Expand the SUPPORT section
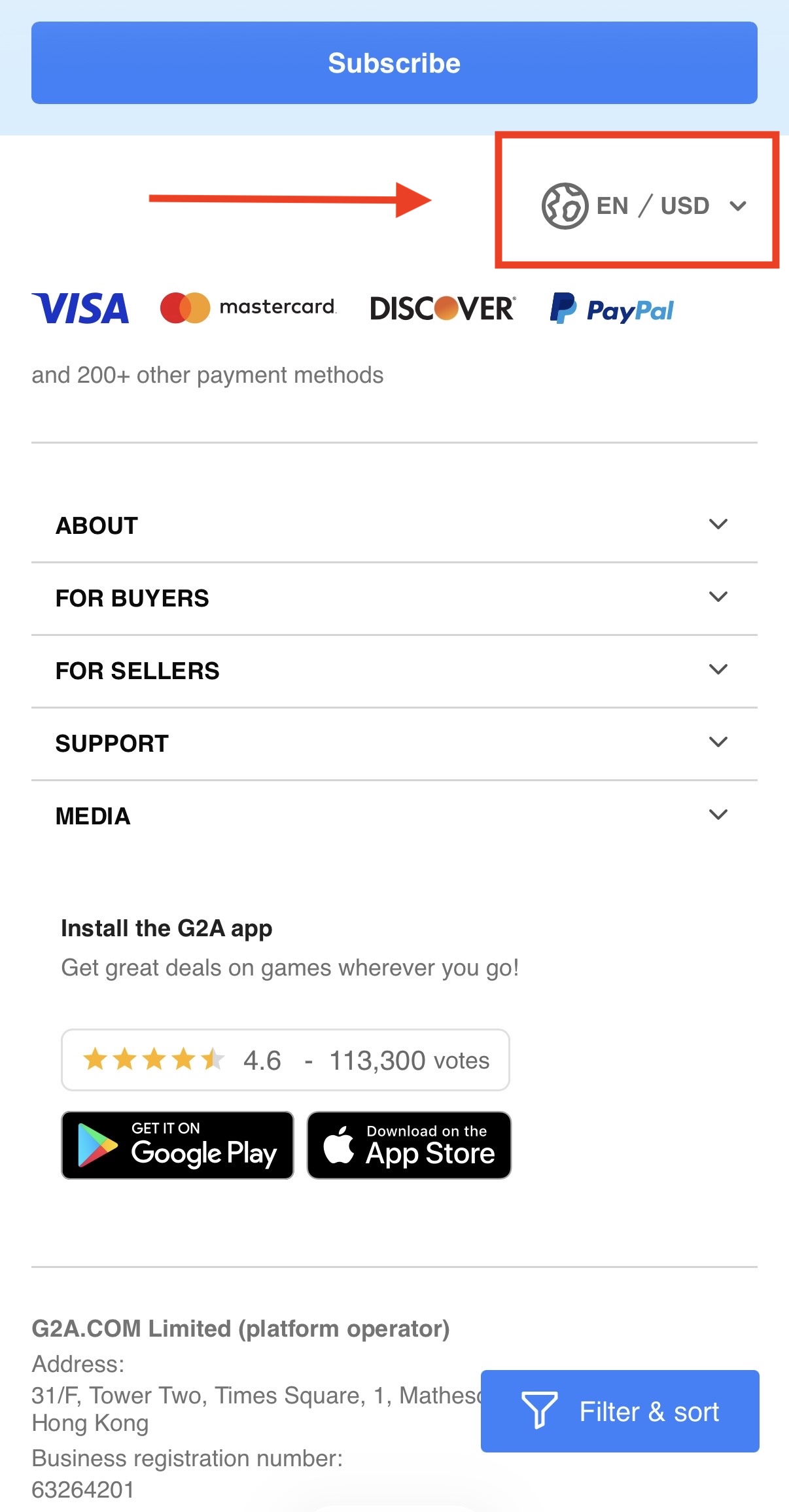 pyautogui.click(x=394, y=743)
